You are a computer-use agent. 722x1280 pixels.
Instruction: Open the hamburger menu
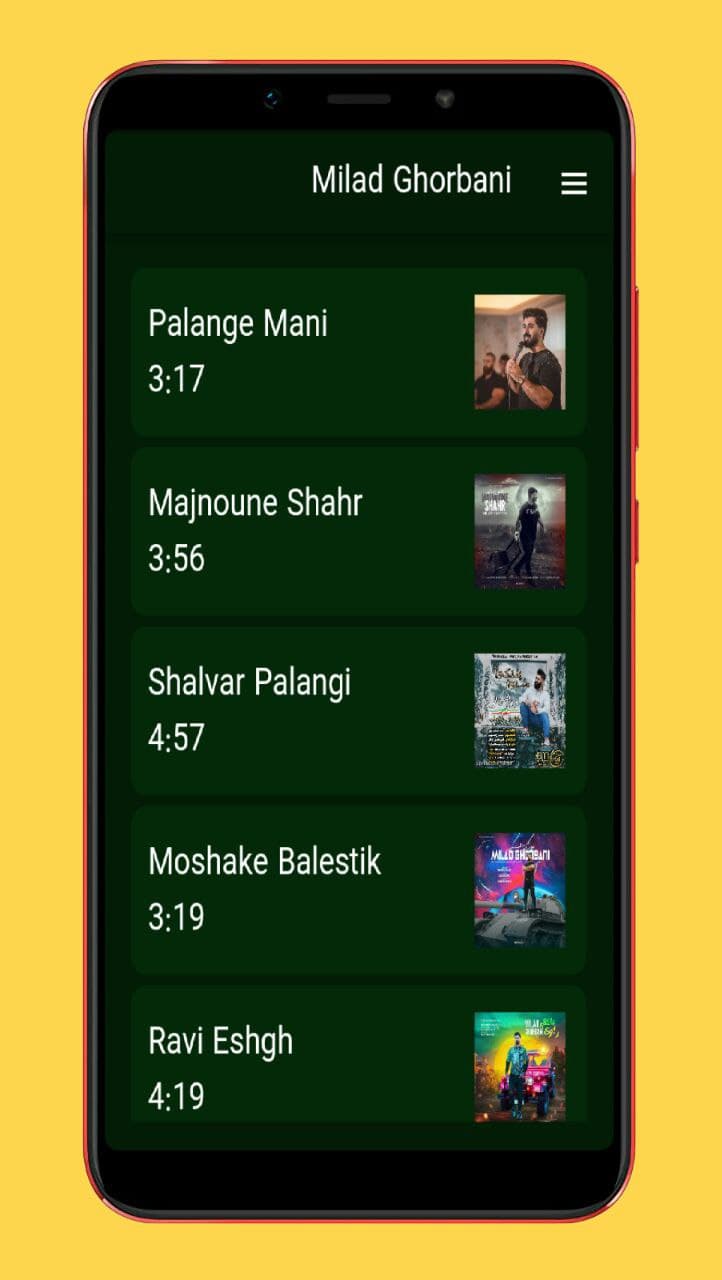tap(573, 183)
